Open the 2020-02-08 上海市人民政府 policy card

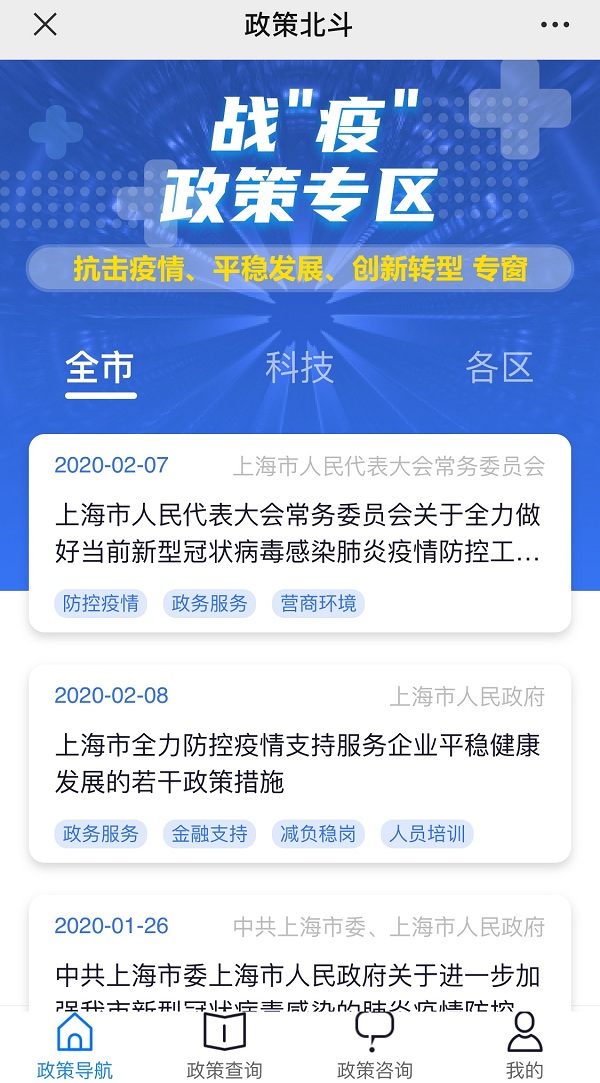(300, 763)
